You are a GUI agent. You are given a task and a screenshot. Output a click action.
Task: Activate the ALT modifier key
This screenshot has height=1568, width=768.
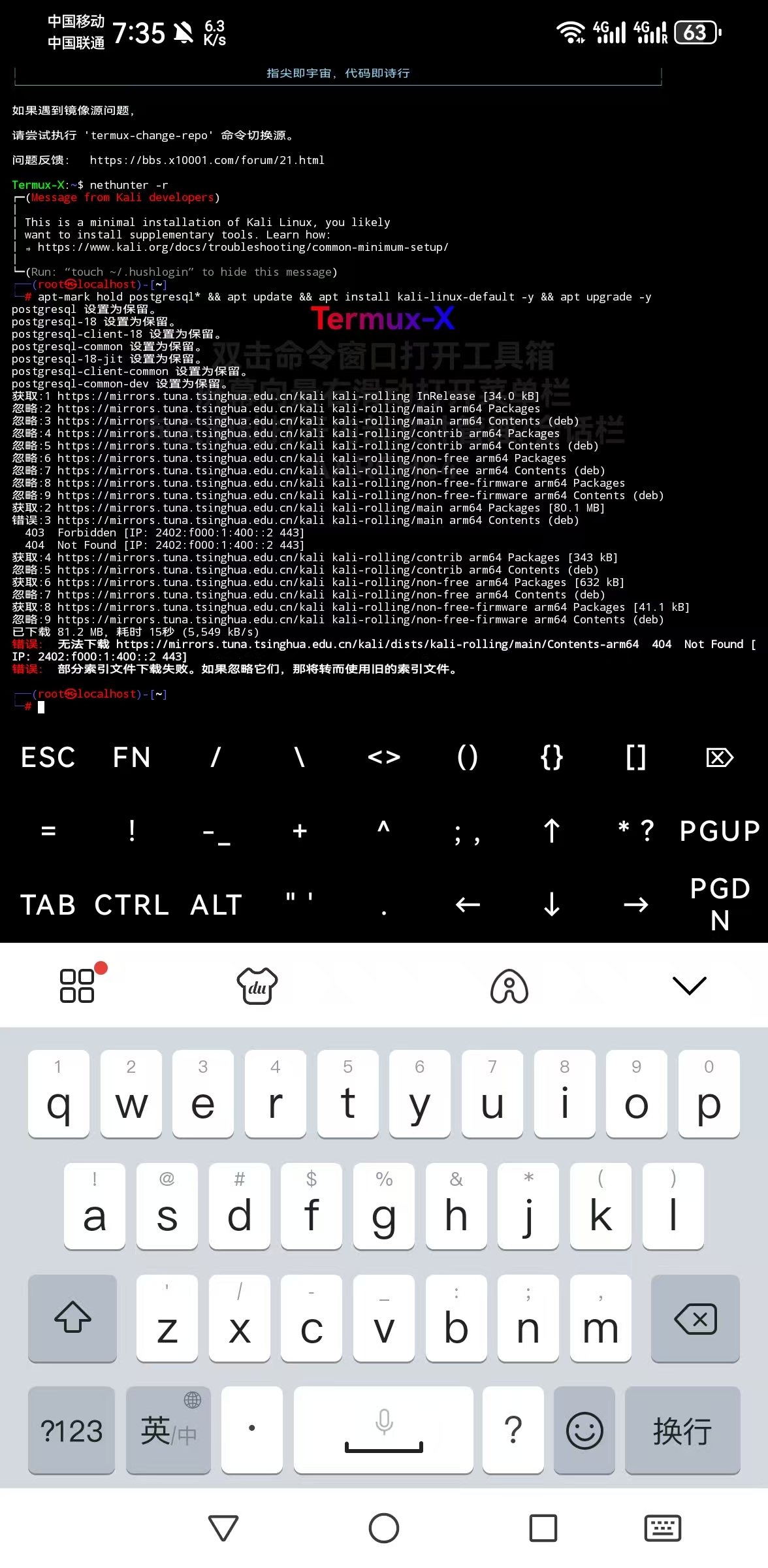tap(216, 906)
